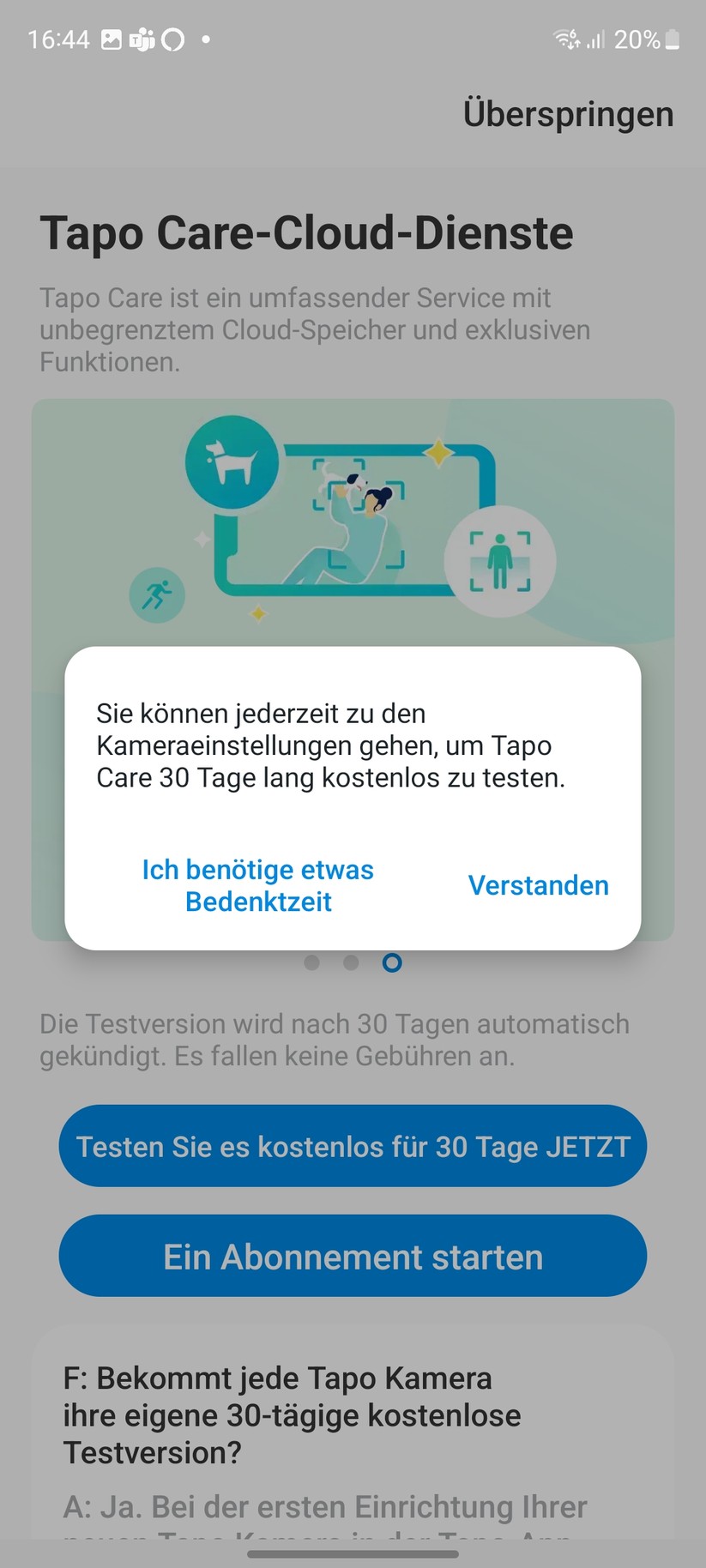Select the third carousel page indicator dot

(x=392, y=962)
